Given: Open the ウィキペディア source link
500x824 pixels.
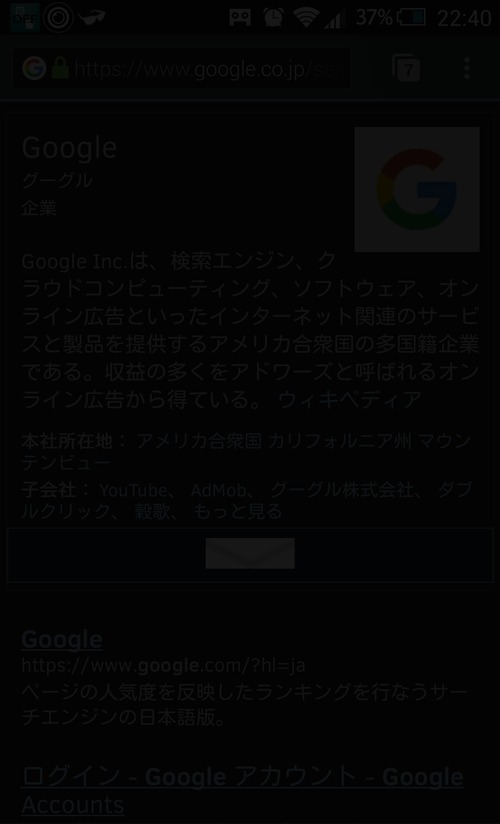Looking at the screenshot, I should 350,400.
